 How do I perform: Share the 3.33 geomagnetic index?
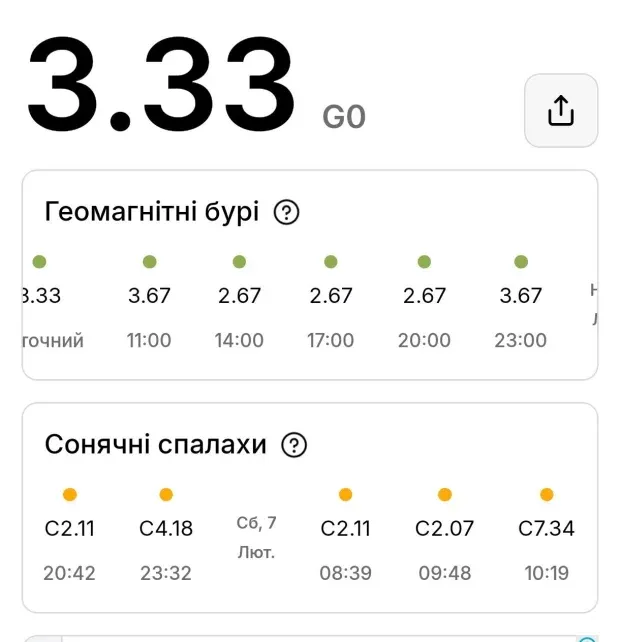tap(561, 111)
